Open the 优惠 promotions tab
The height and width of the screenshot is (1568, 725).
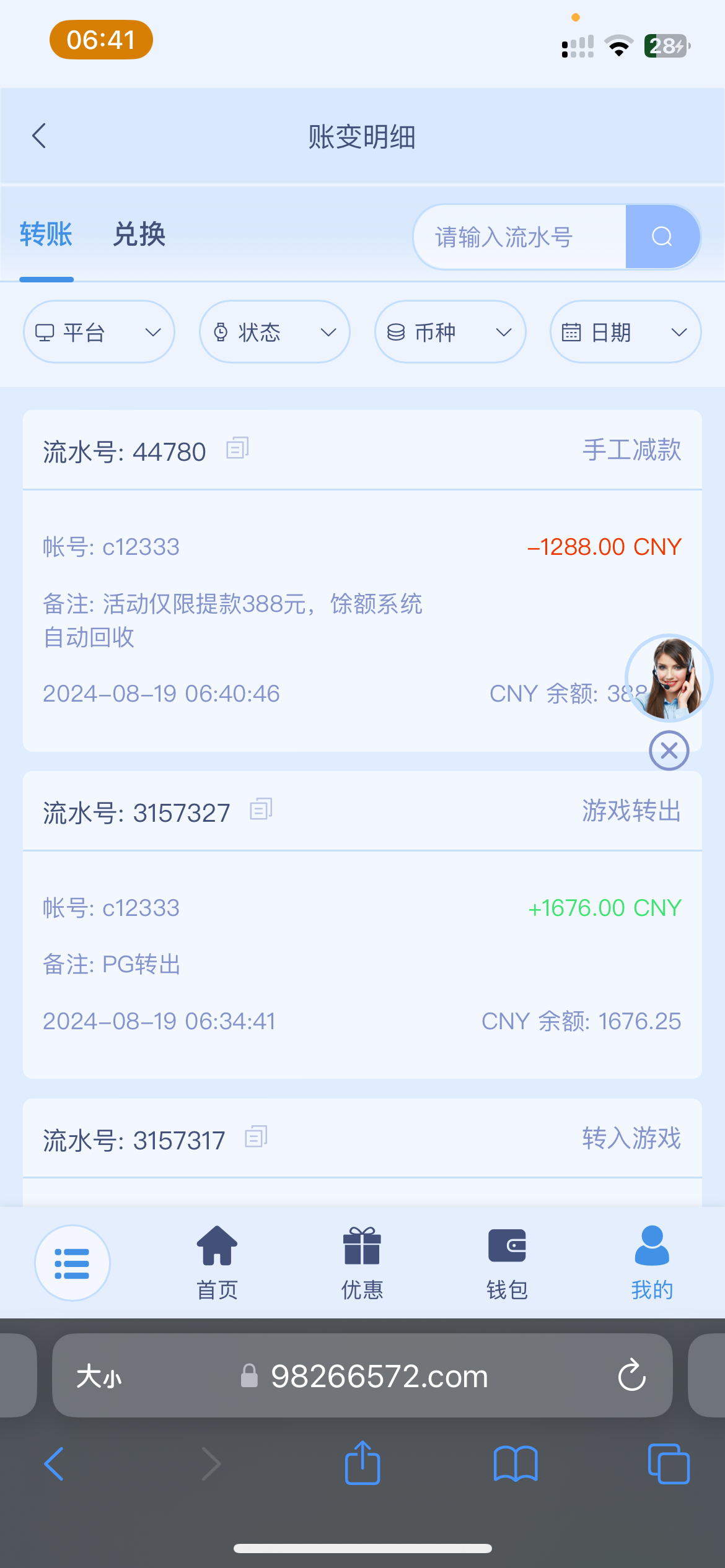pos(362,1263)
